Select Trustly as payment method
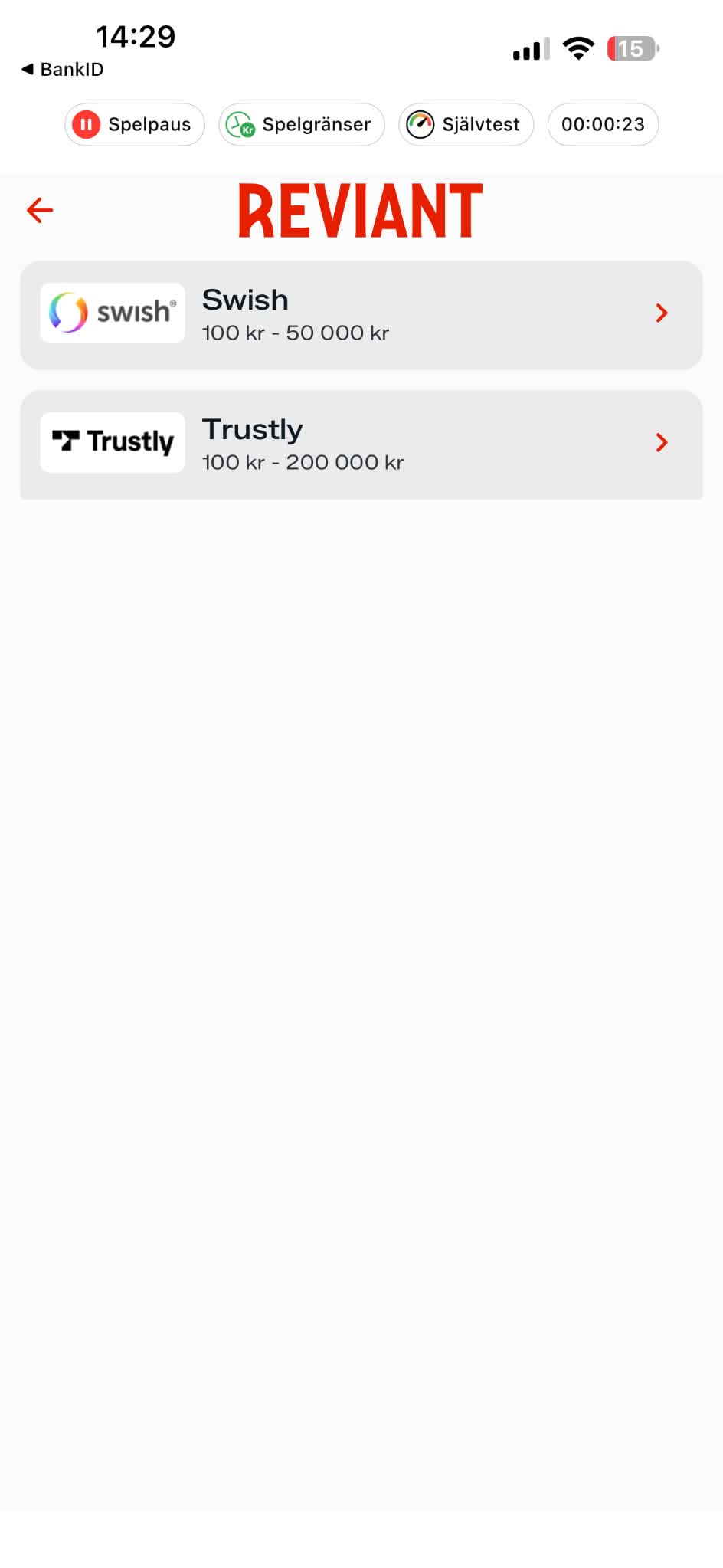Viewport: 723px width, 1568px height. 361,444
